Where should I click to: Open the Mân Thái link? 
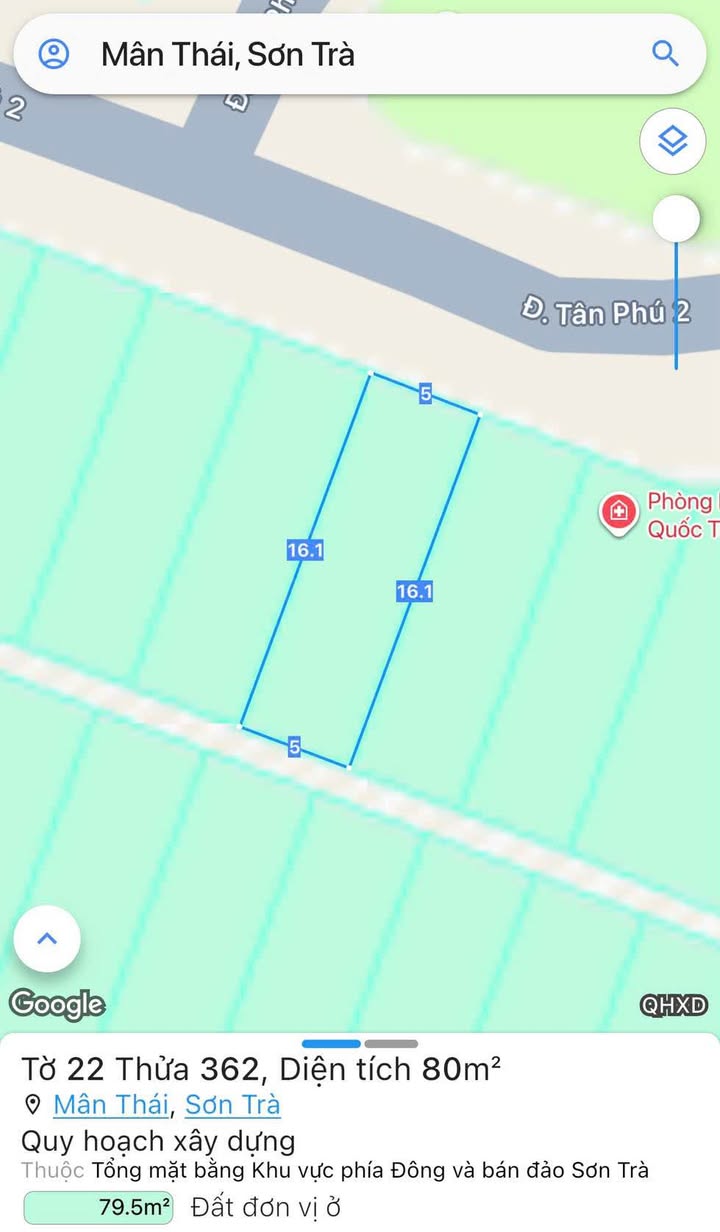[111, 1104]
